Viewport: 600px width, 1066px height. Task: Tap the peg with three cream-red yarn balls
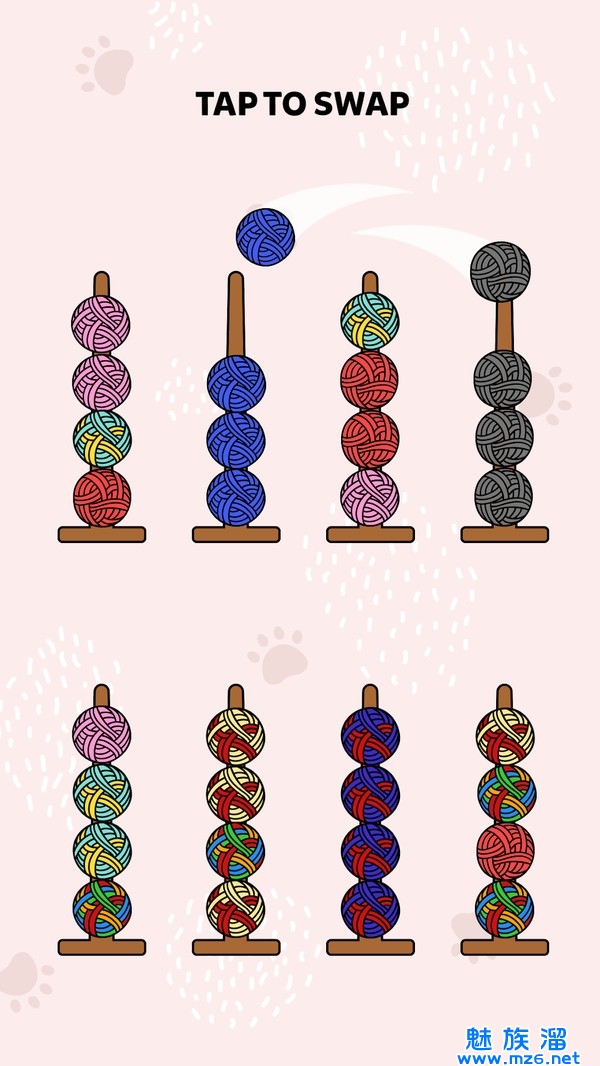pos(236,820)
